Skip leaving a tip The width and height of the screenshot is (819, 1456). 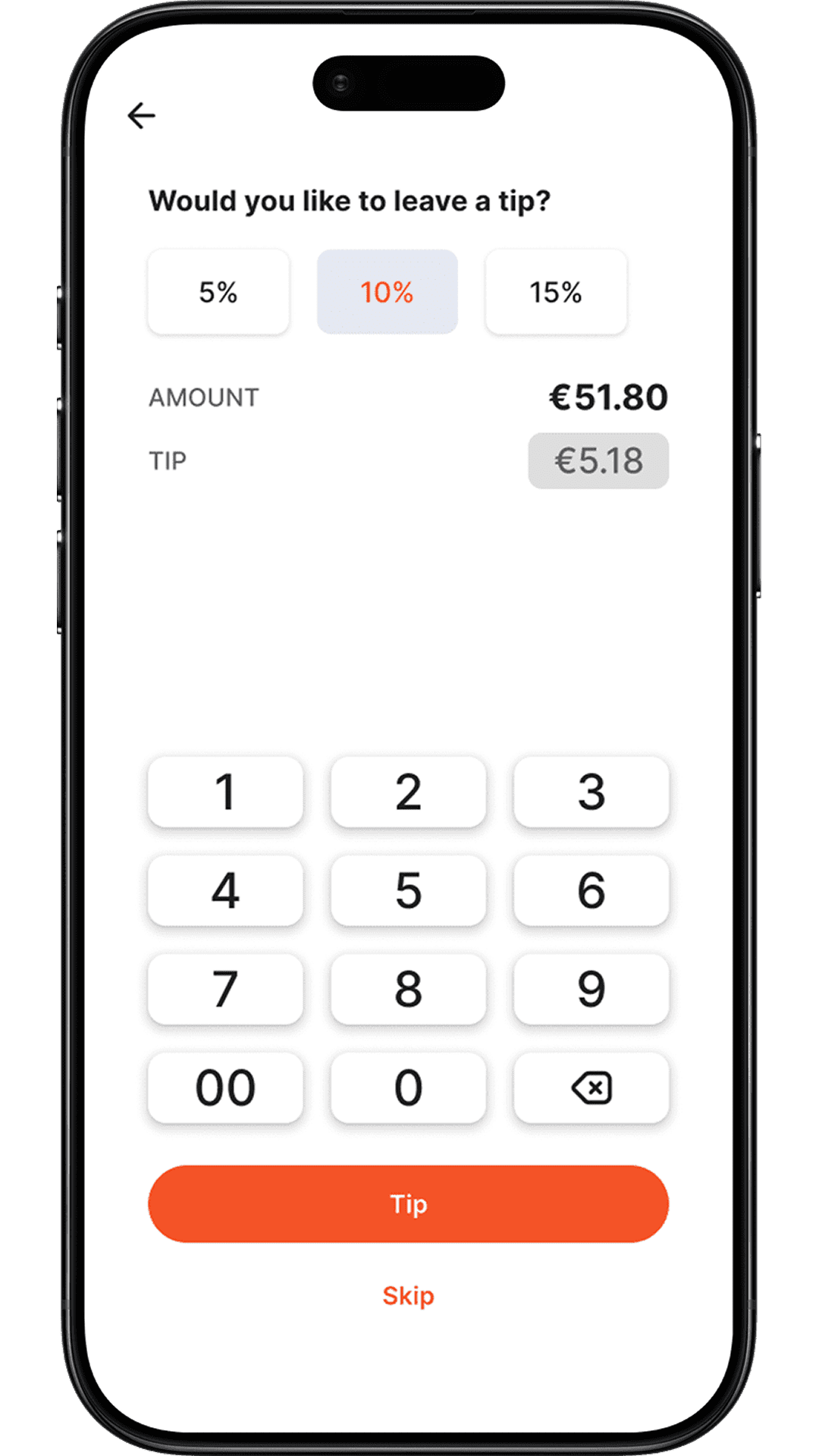(x=408, y=1295)
